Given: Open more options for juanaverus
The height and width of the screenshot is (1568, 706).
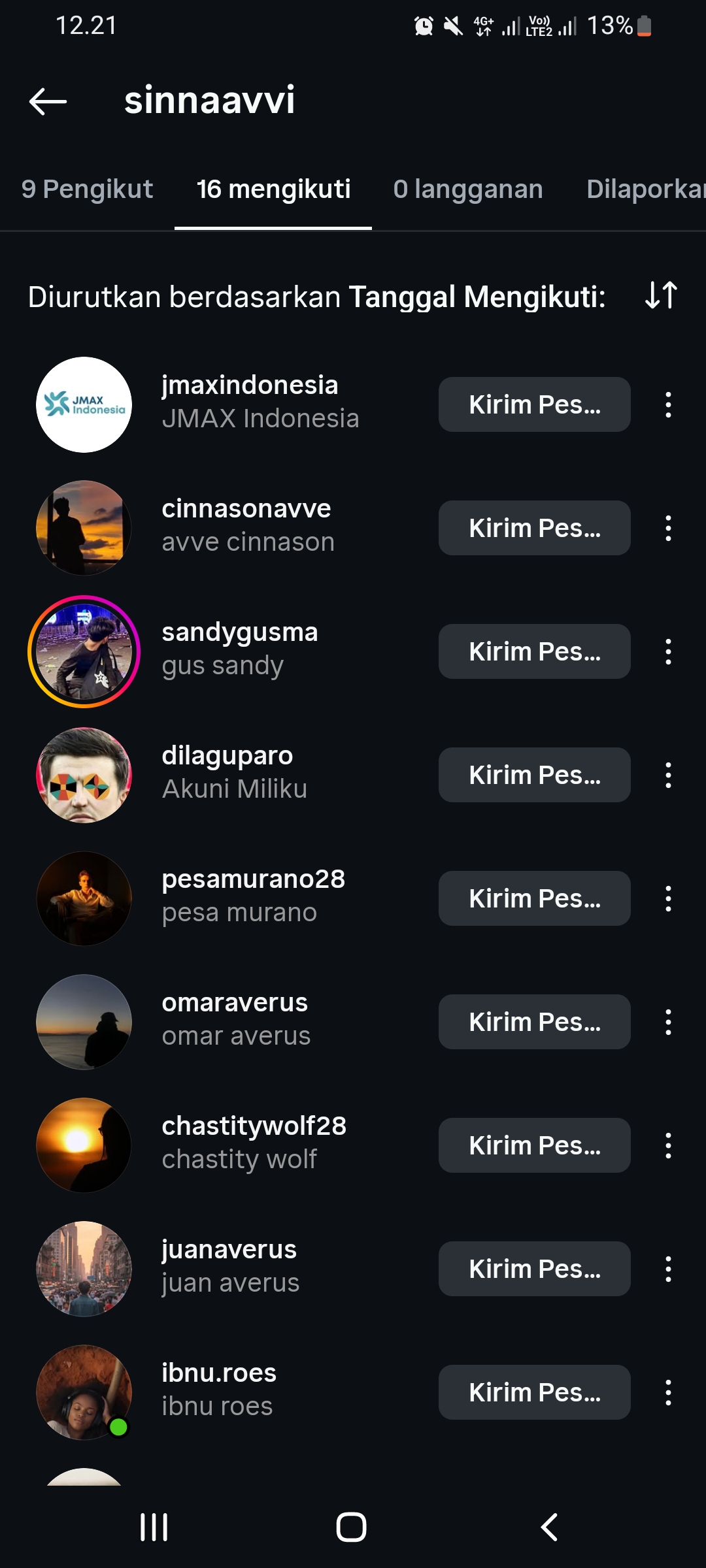Looking at the screenshot, I should tap(668, 1269).
